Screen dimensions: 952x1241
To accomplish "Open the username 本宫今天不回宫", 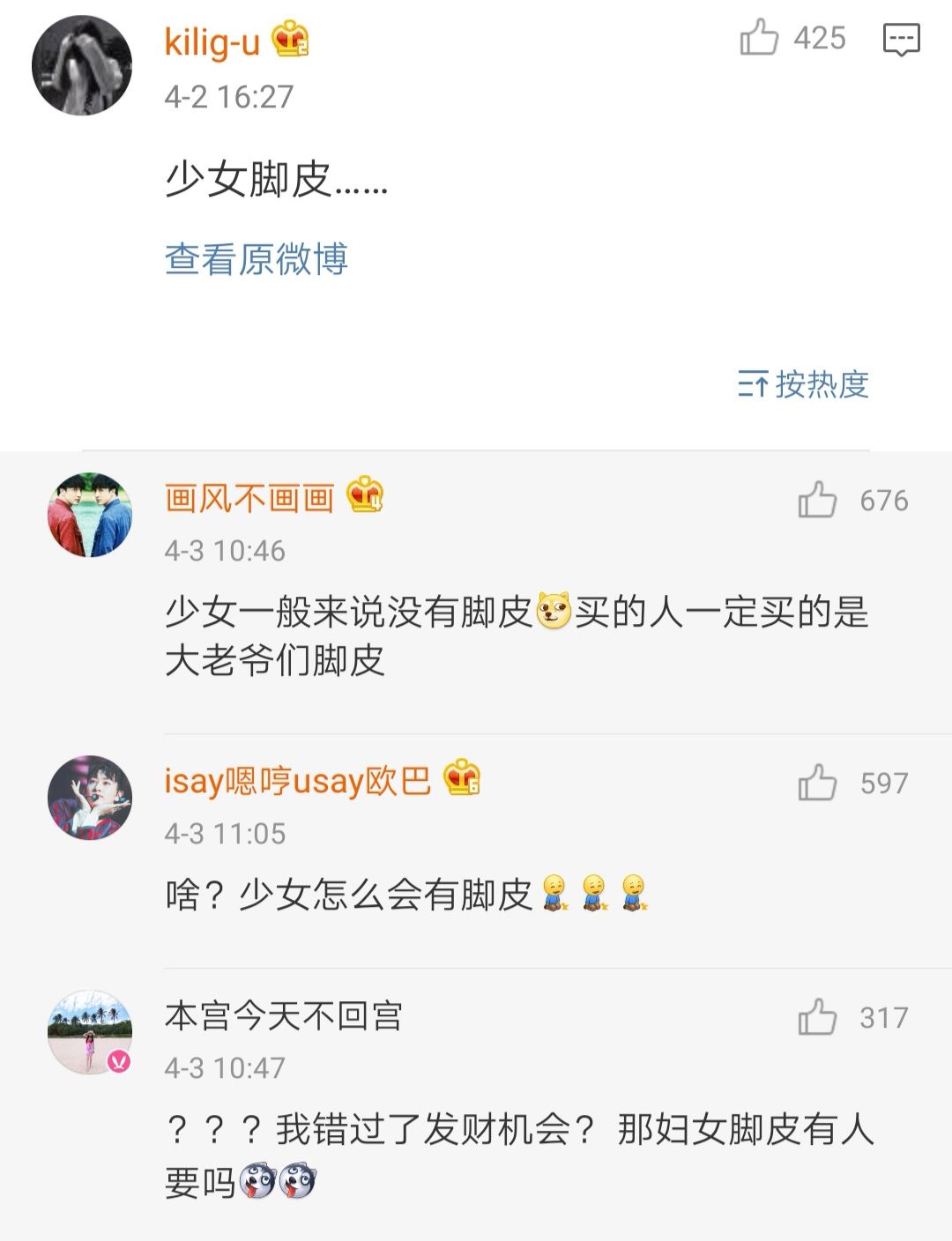I will [x=283, y=1016].
